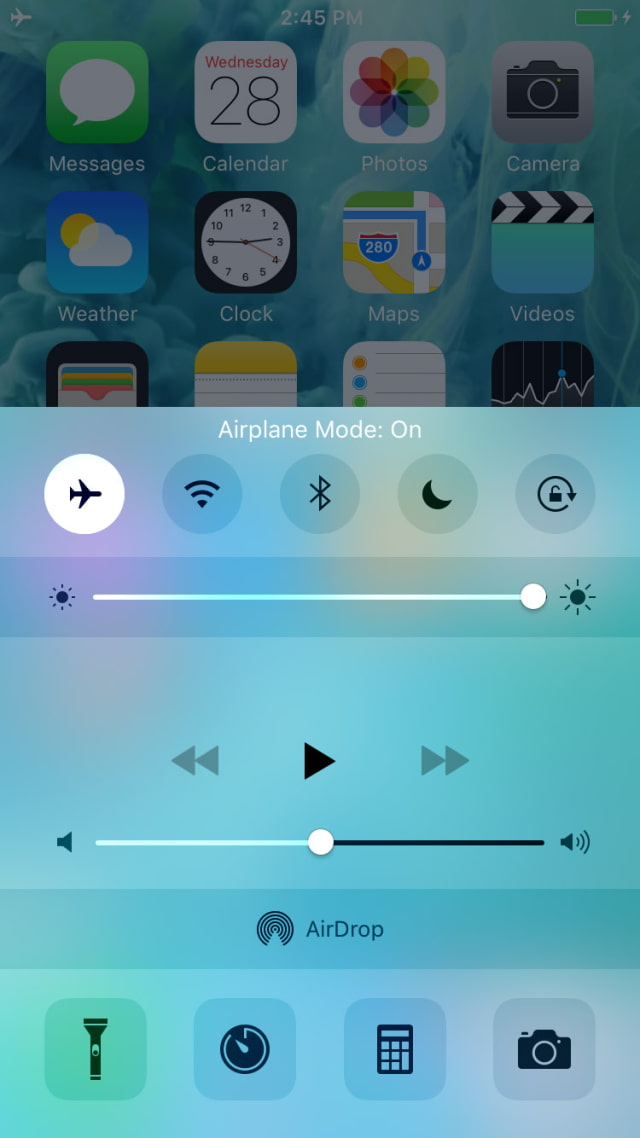The image size is (640, 1138).
Task: Enable Bluetooth
Action: [x=320, y=494]
